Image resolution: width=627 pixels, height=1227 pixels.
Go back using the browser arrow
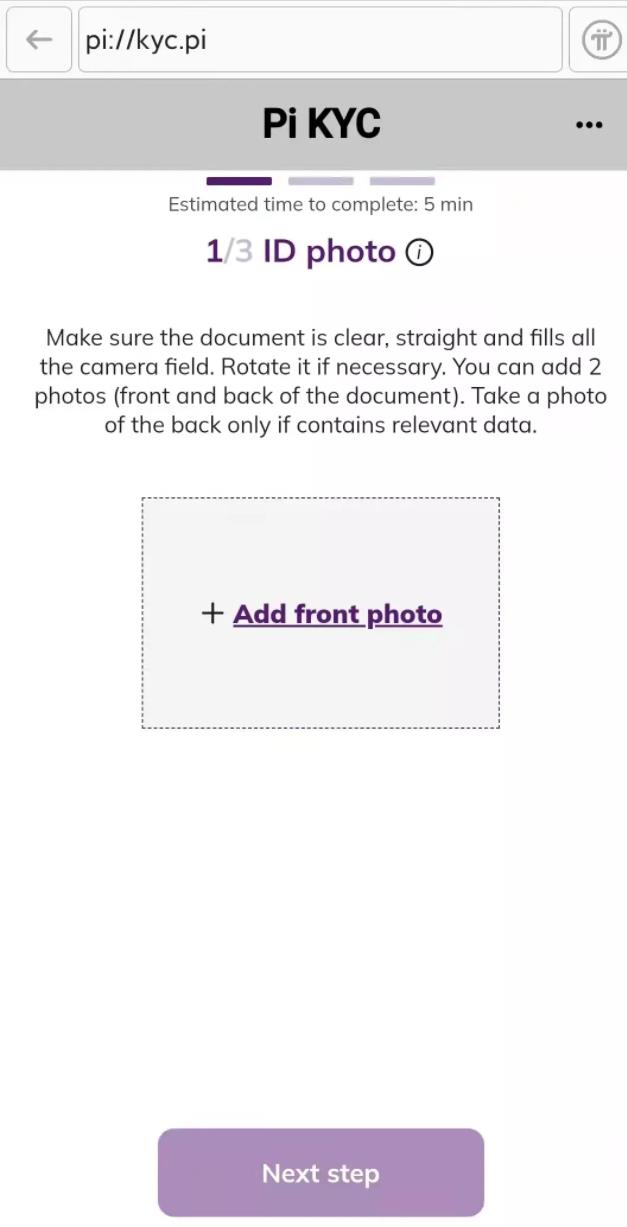point(39,40)
